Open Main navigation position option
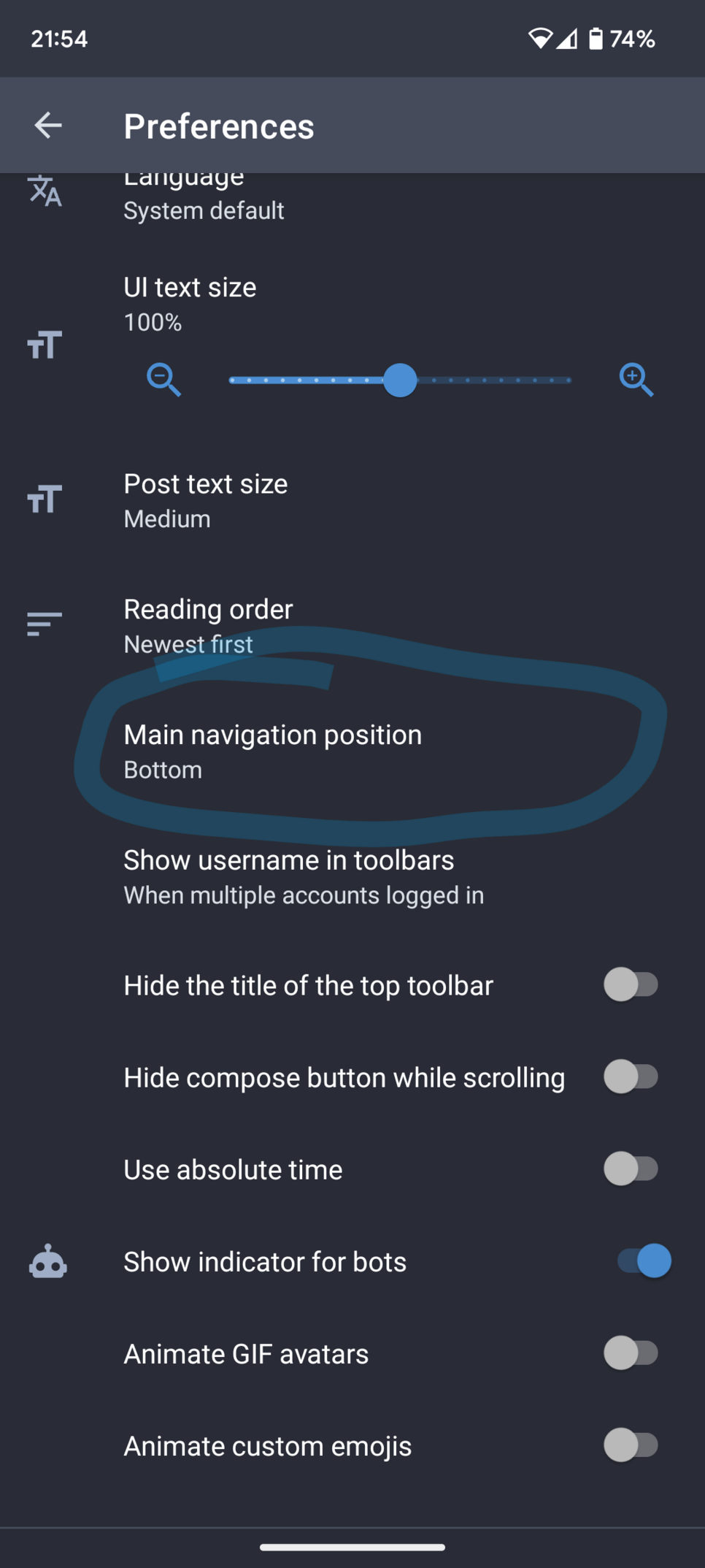 (x=272, y=752)
